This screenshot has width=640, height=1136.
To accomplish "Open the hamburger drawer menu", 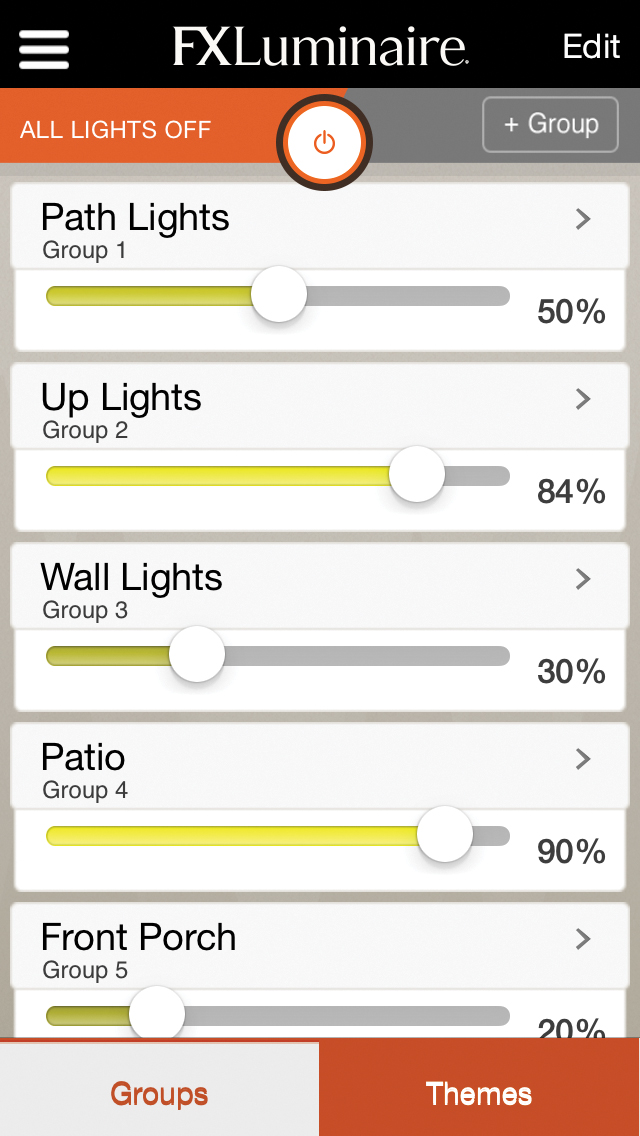I will 43,49.
